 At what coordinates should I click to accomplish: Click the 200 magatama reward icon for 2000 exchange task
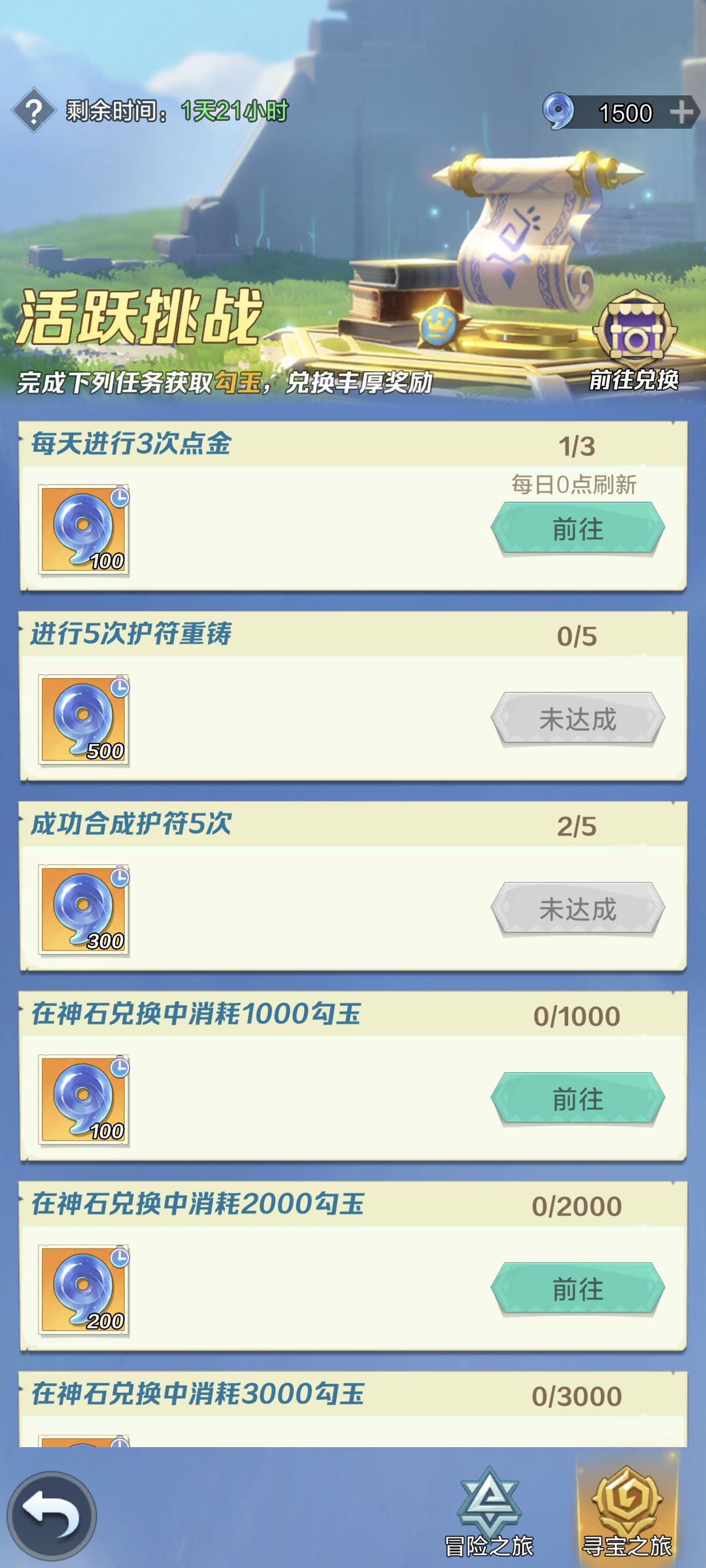(85, 1290)
